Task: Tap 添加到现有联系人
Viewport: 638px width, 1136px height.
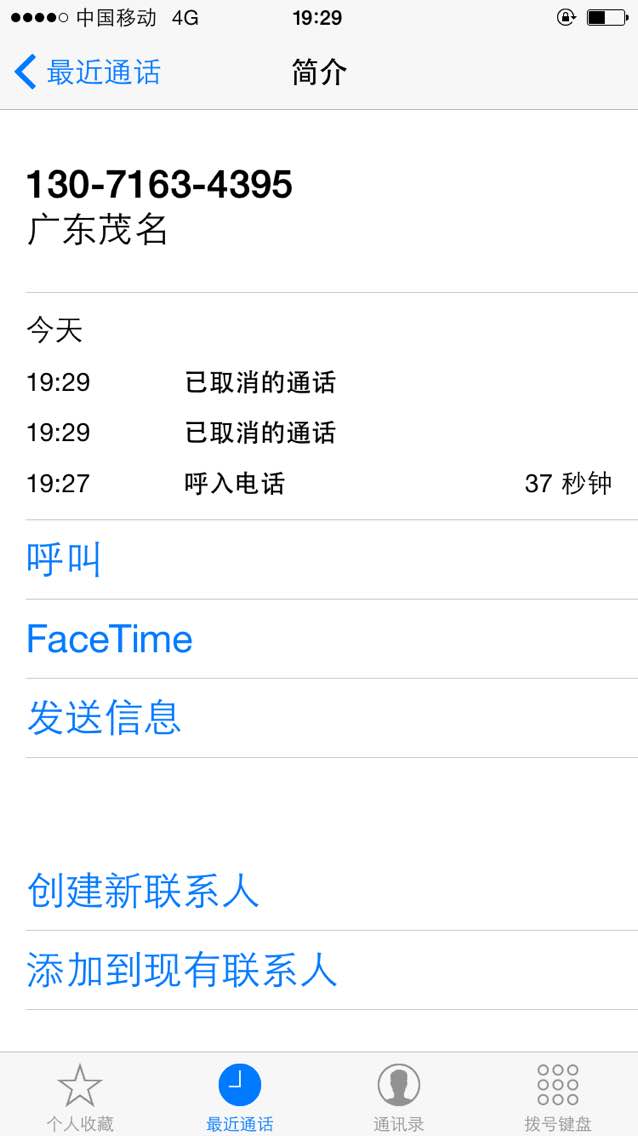Action: [331, 970]
